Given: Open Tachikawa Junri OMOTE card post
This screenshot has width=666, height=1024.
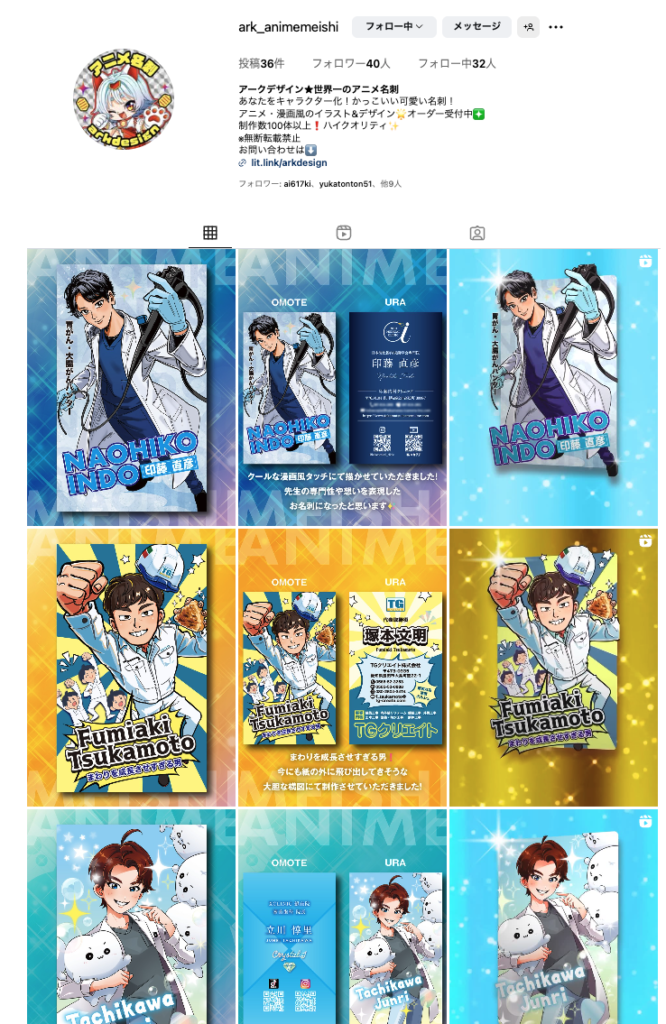Looking at the screenshot, I should (x=342, y=917).
